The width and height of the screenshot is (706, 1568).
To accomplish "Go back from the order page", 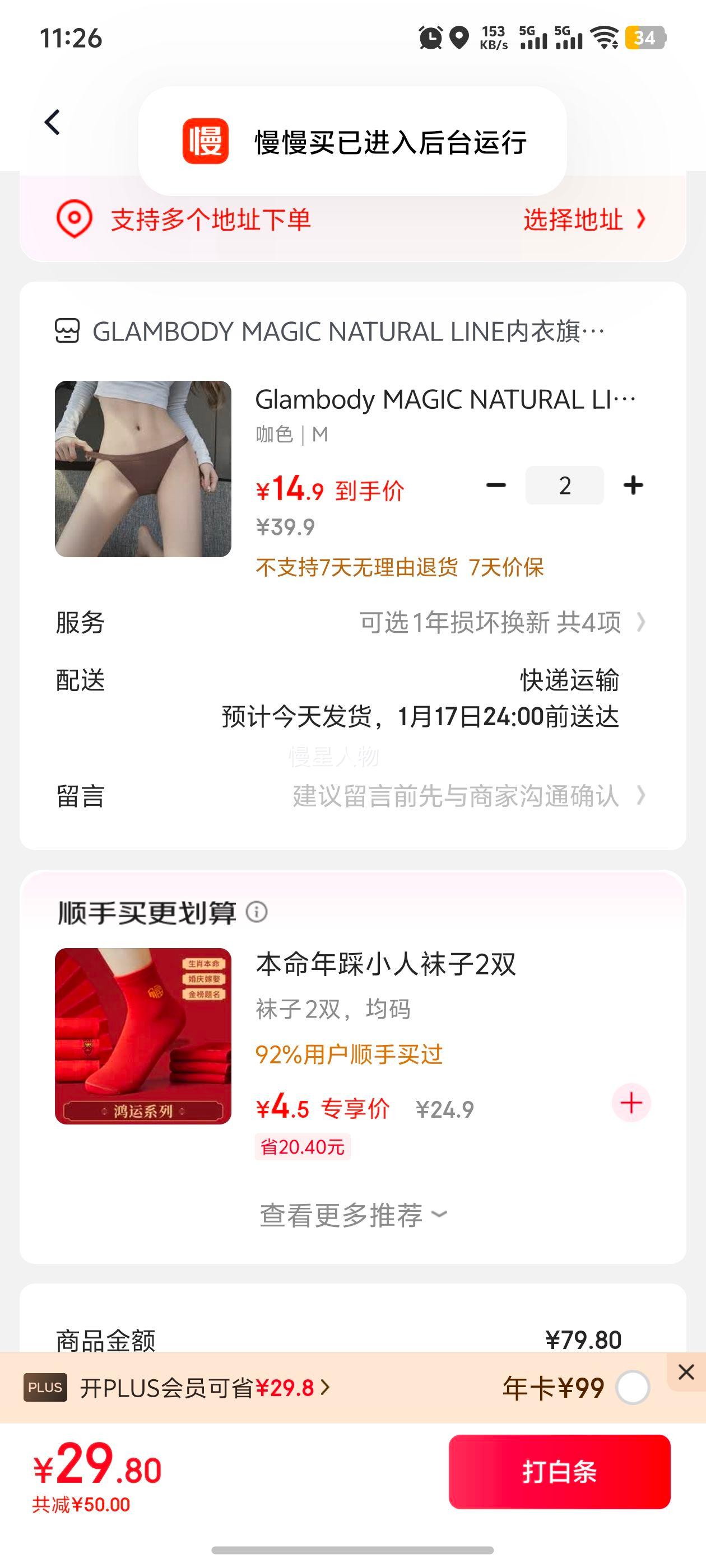I will [x=53, y=122].
